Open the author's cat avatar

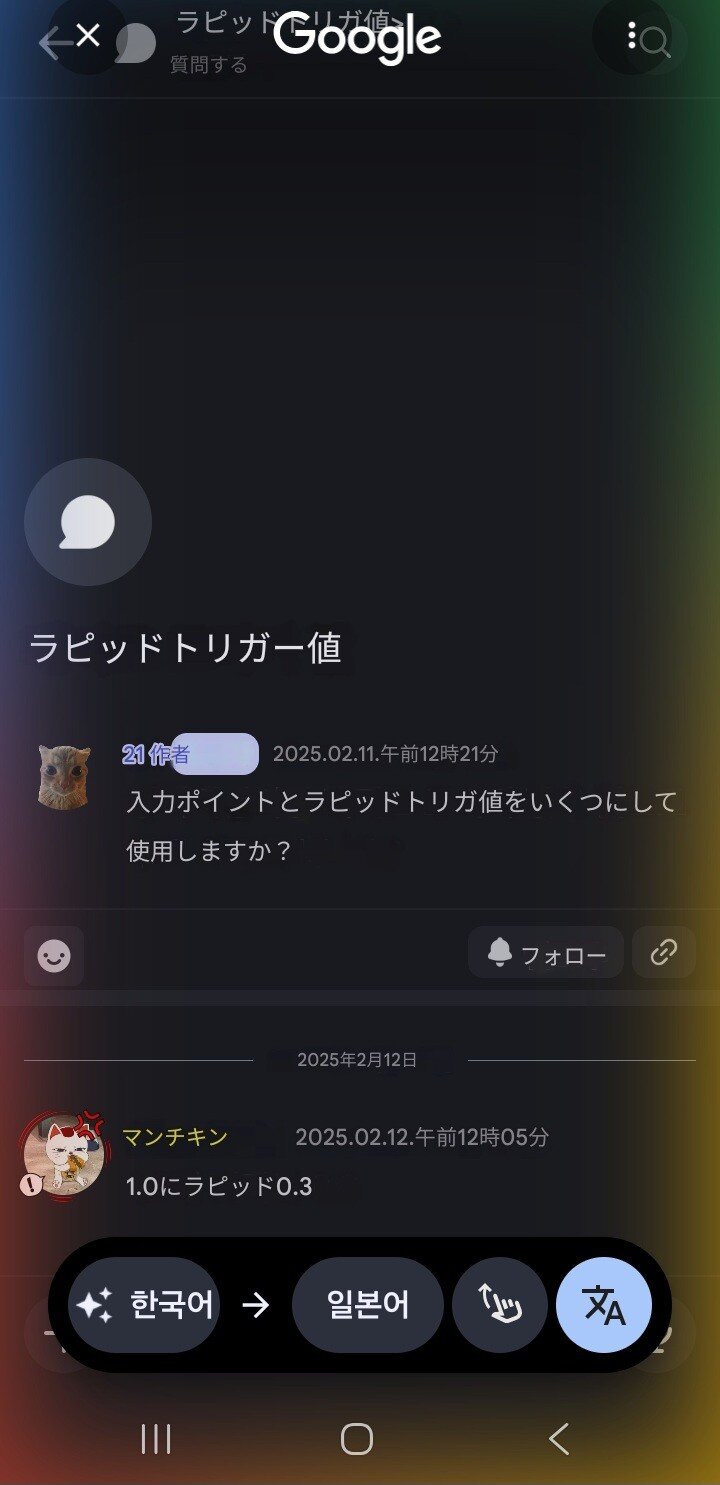click(x=64, y=775)
